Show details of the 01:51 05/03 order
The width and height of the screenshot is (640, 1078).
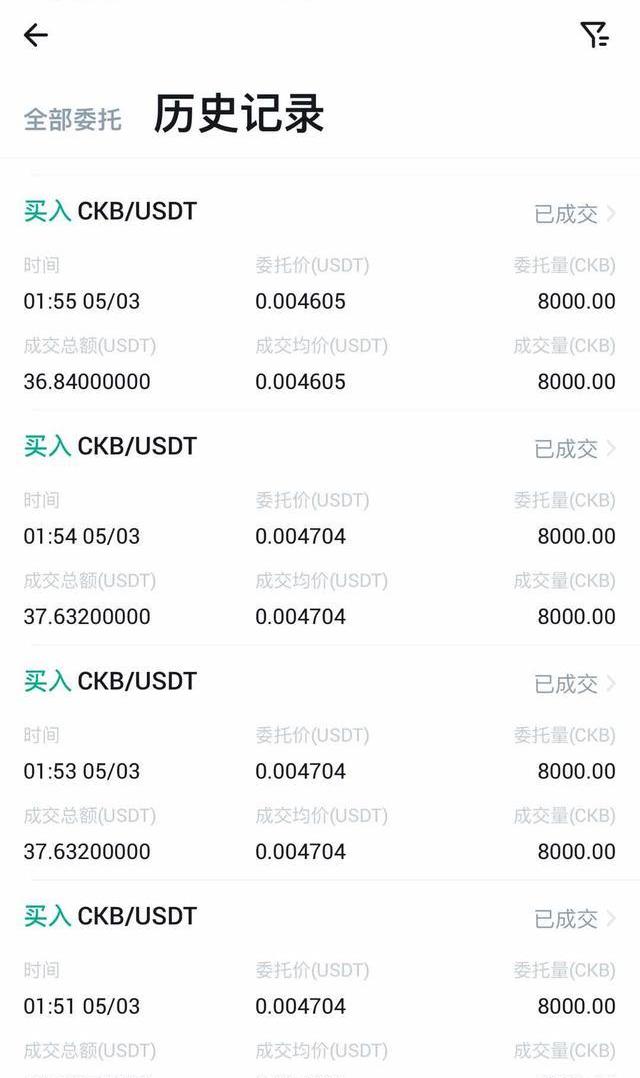[575, 919]
